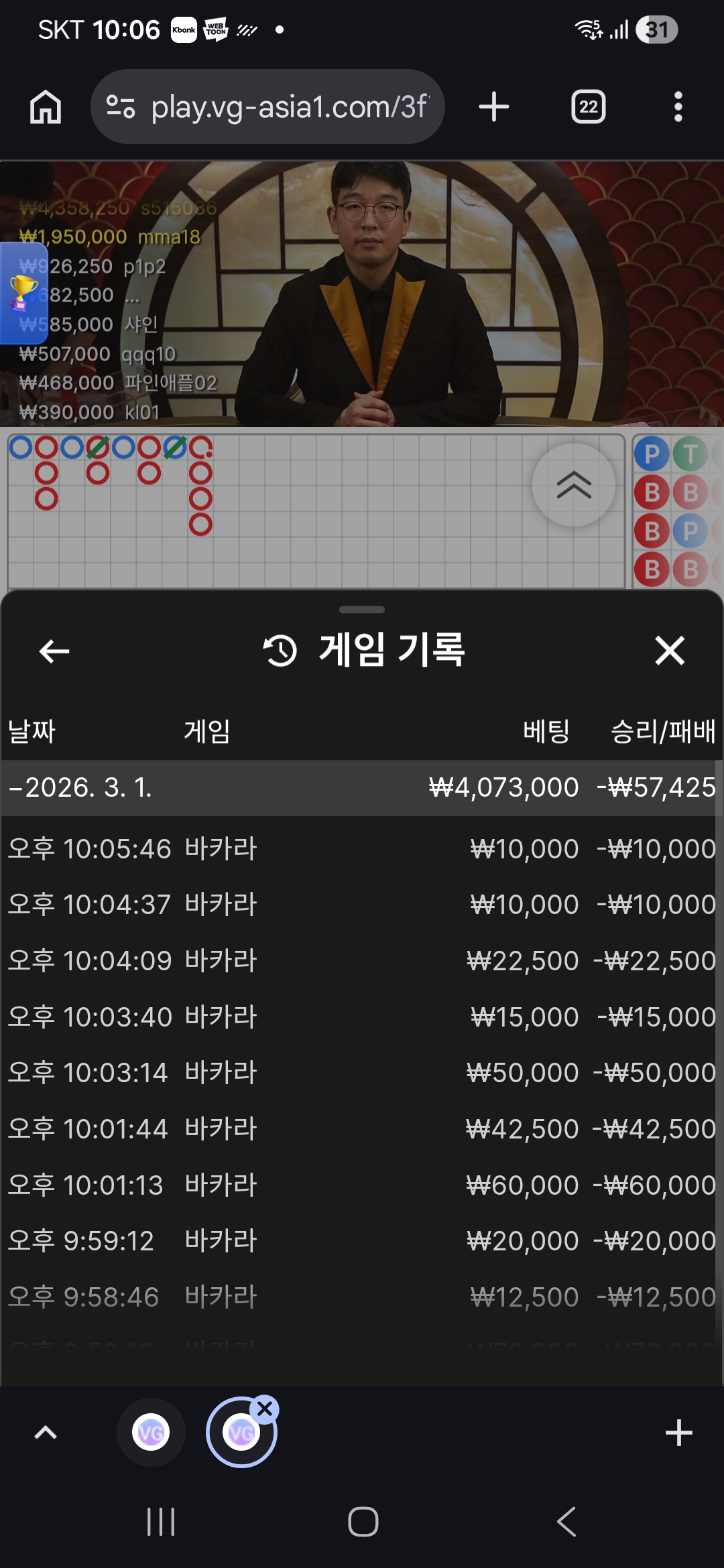The image size is (724, 1568).
Task: Tap the system back button
Action: click(566, 1522)
